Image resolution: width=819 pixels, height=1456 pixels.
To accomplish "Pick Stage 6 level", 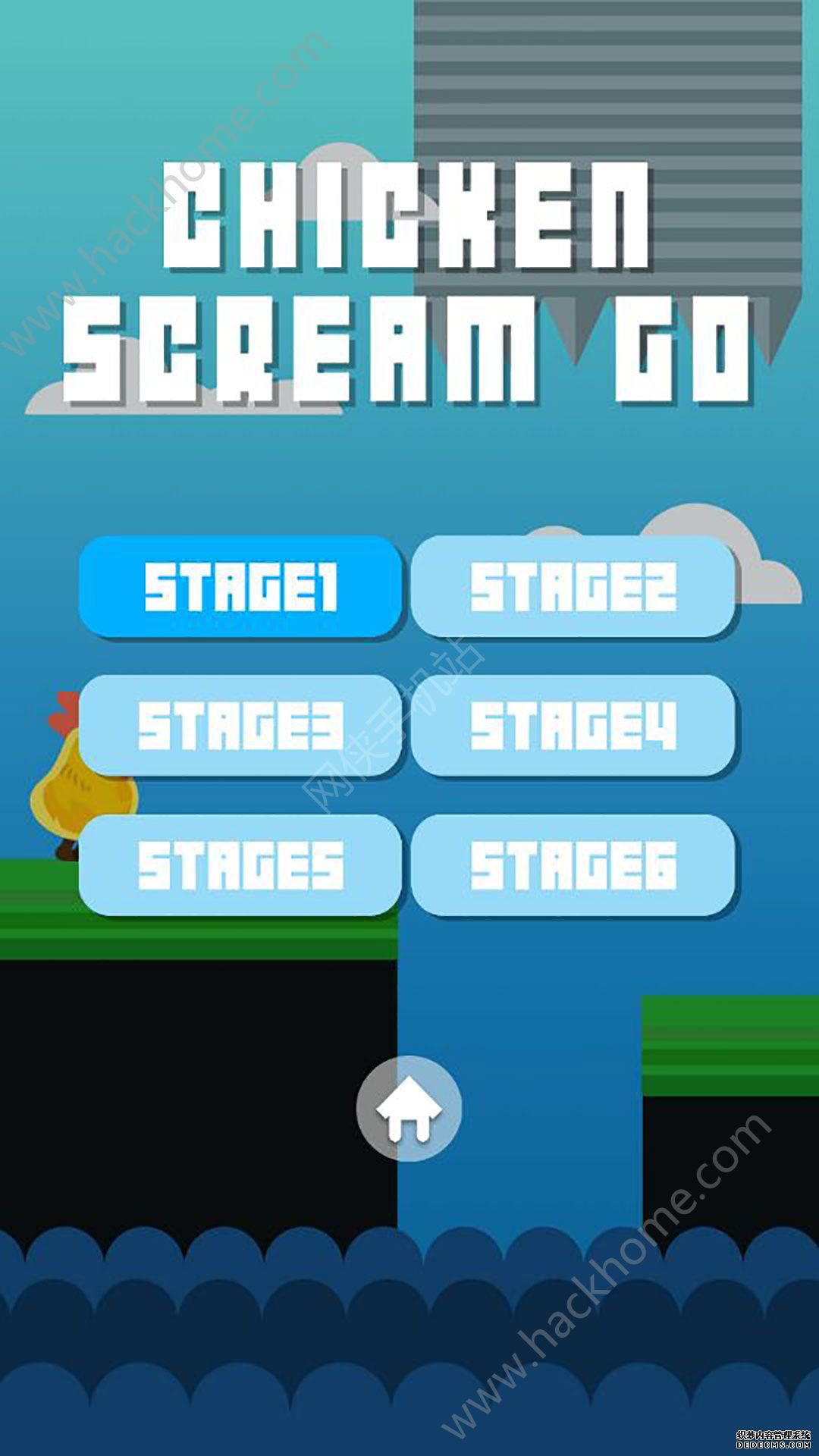I will click(x=573, y=865).
